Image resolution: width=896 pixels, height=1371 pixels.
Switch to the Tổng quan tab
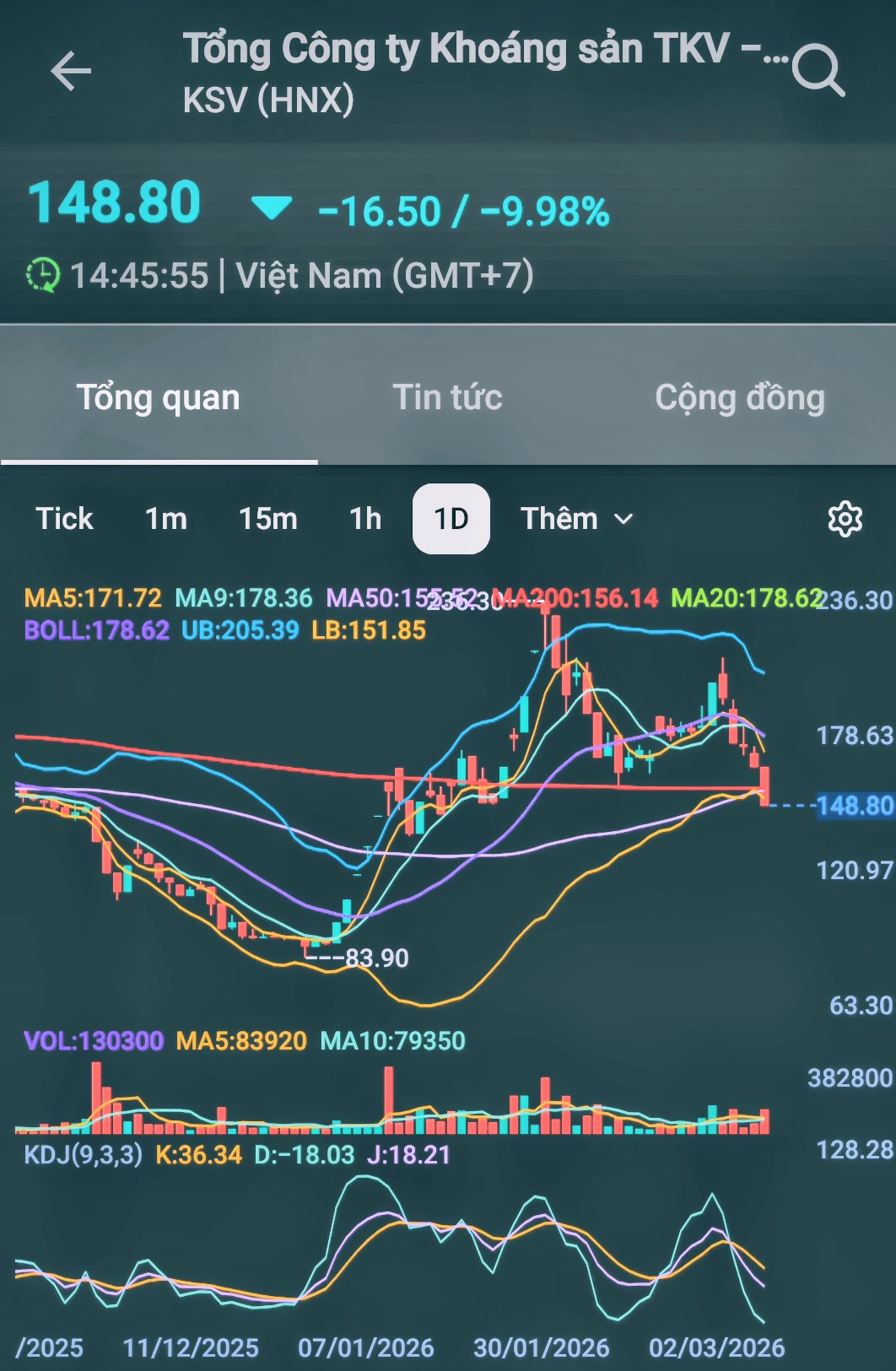(159, 397)
